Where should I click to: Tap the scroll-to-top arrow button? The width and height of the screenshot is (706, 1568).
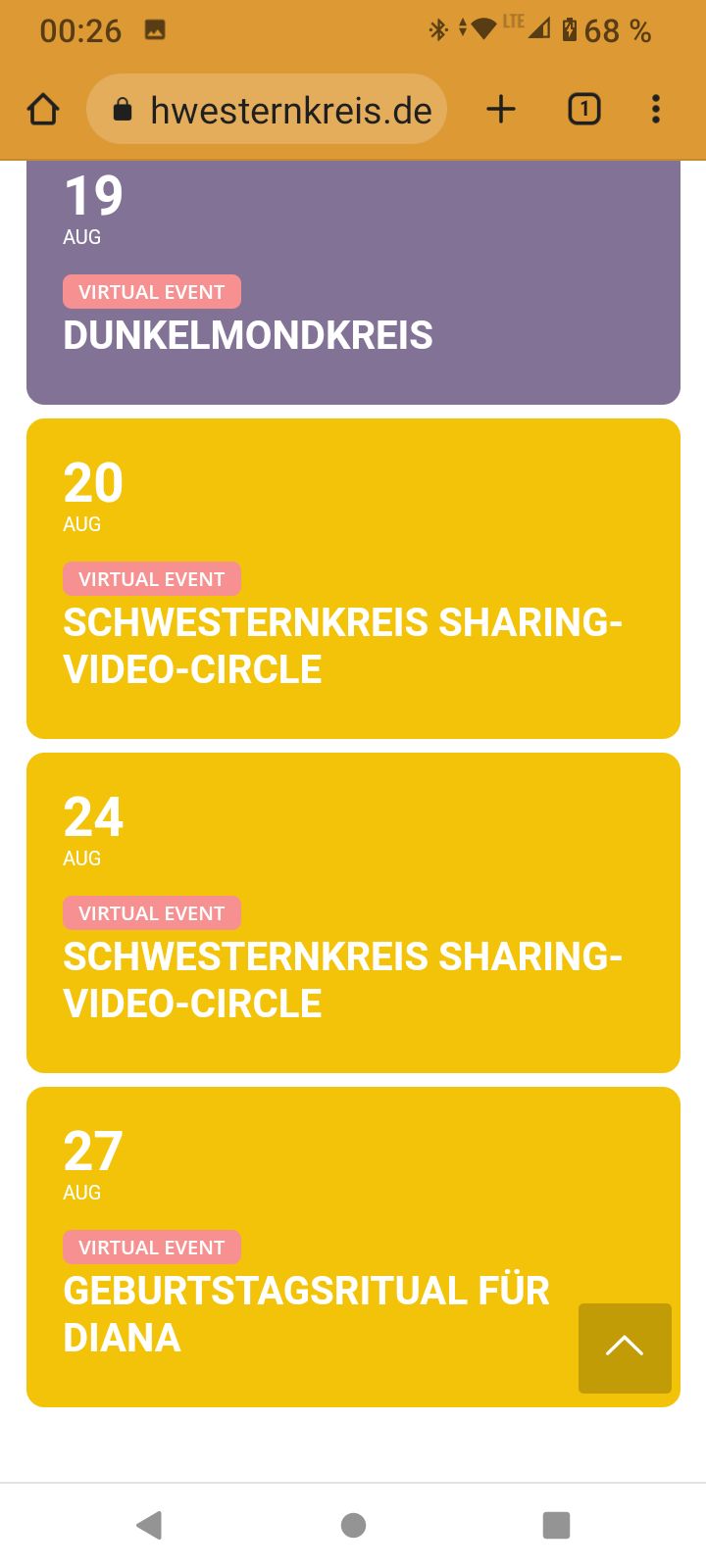point(625,1347)
